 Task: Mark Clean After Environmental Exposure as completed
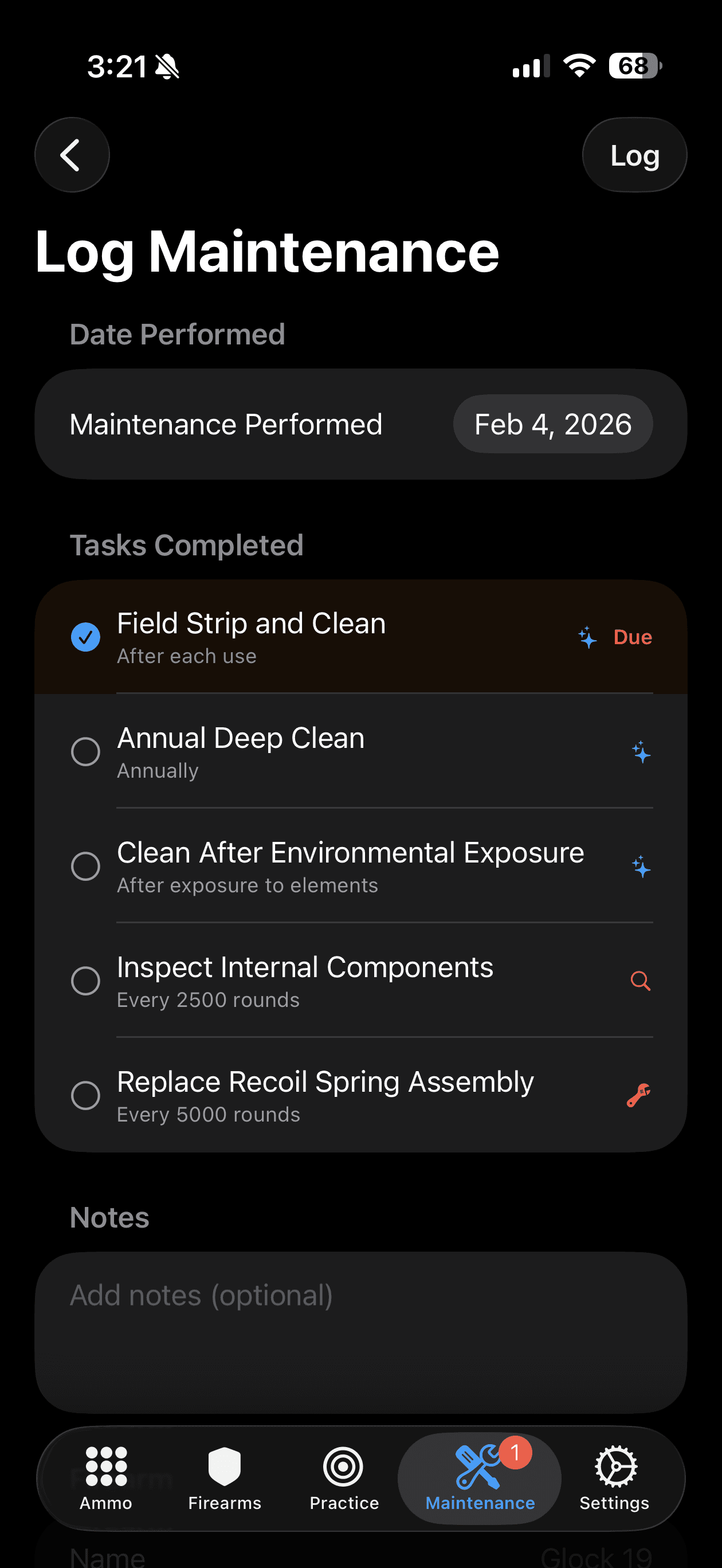(x=85, y=866)
